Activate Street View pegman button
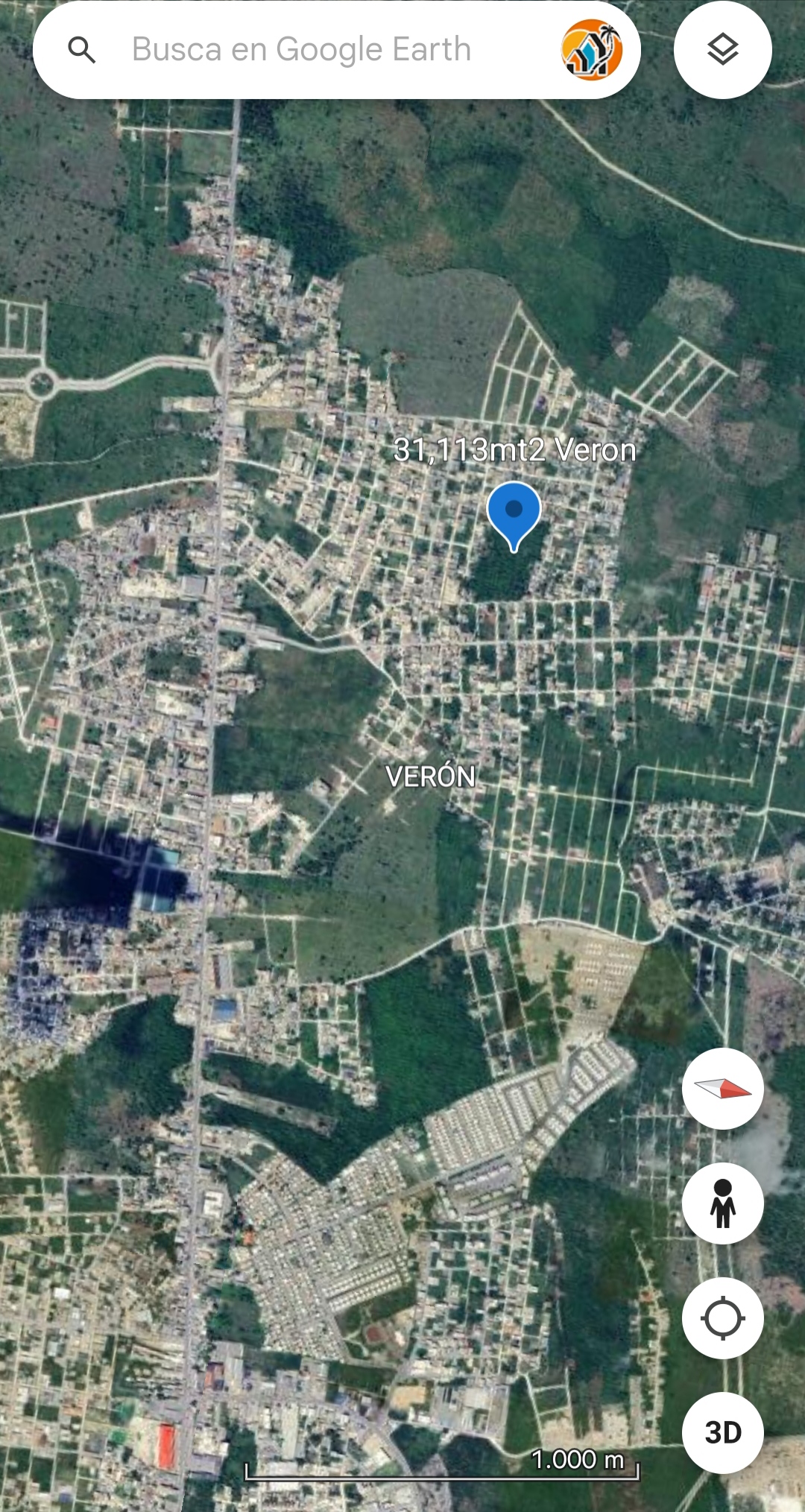 click(722, 1203)
